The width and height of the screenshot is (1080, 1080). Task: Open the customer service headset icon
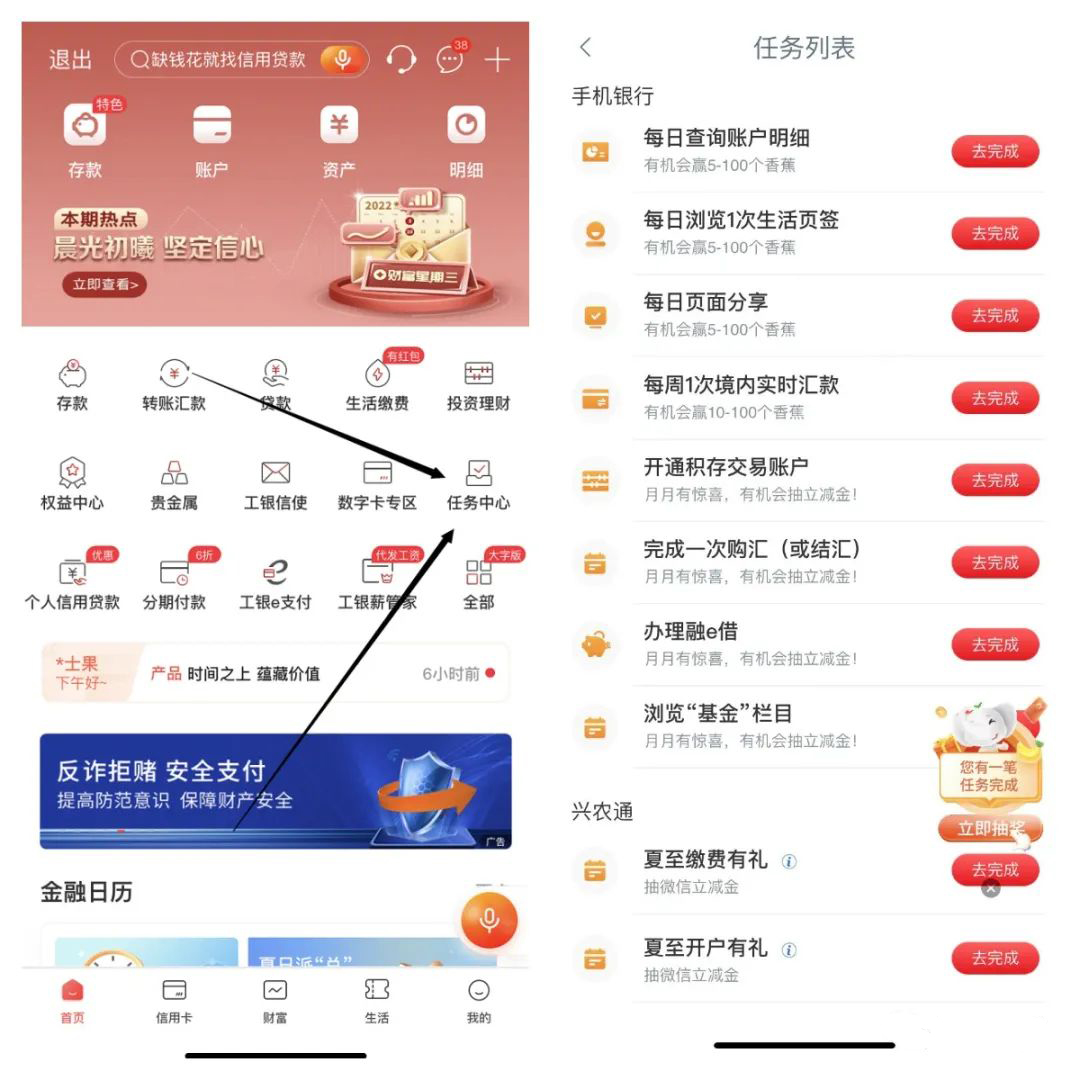click(401, 60)
